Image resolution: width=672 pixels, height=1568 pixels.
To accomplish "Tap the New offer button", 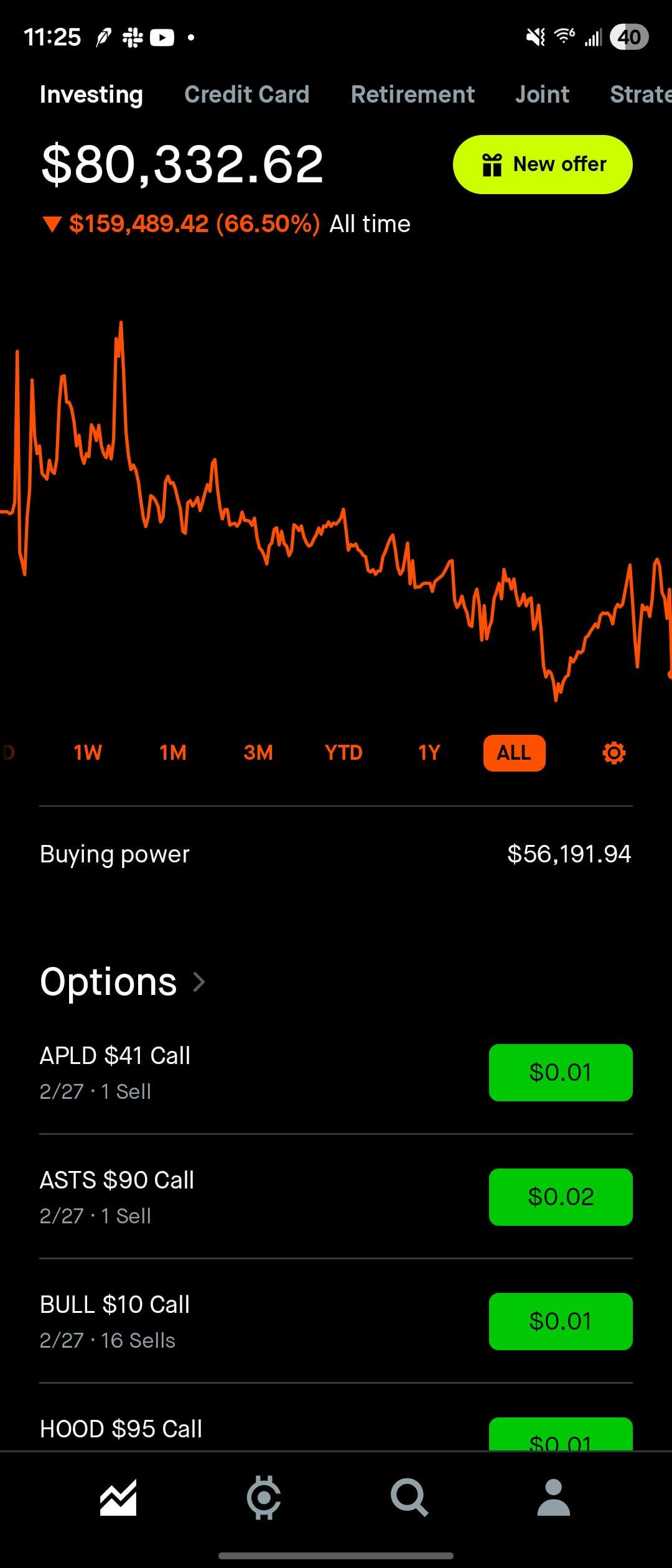I will click(x=543, y=164).
